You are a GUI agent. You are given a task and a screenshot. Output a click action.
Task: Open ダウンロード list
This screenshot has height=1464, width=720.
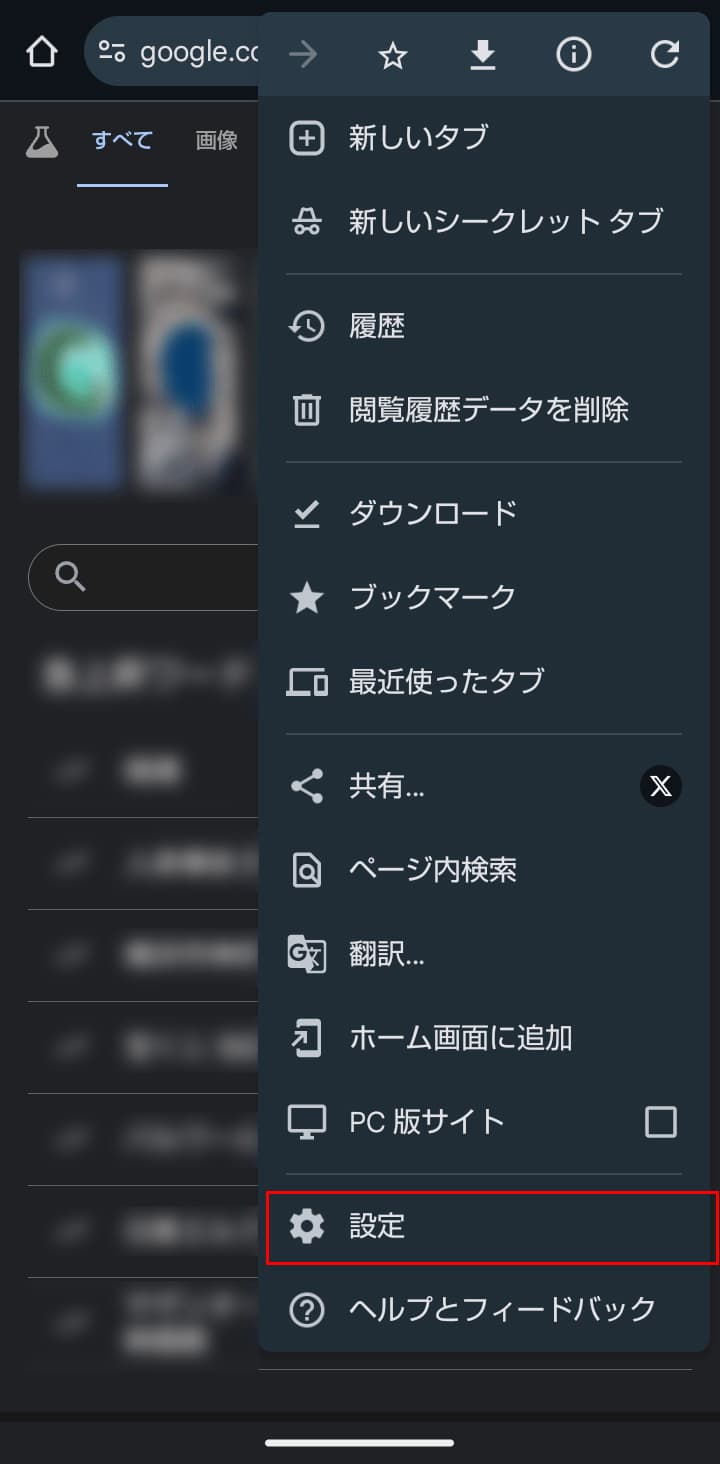tap(432, 514)
